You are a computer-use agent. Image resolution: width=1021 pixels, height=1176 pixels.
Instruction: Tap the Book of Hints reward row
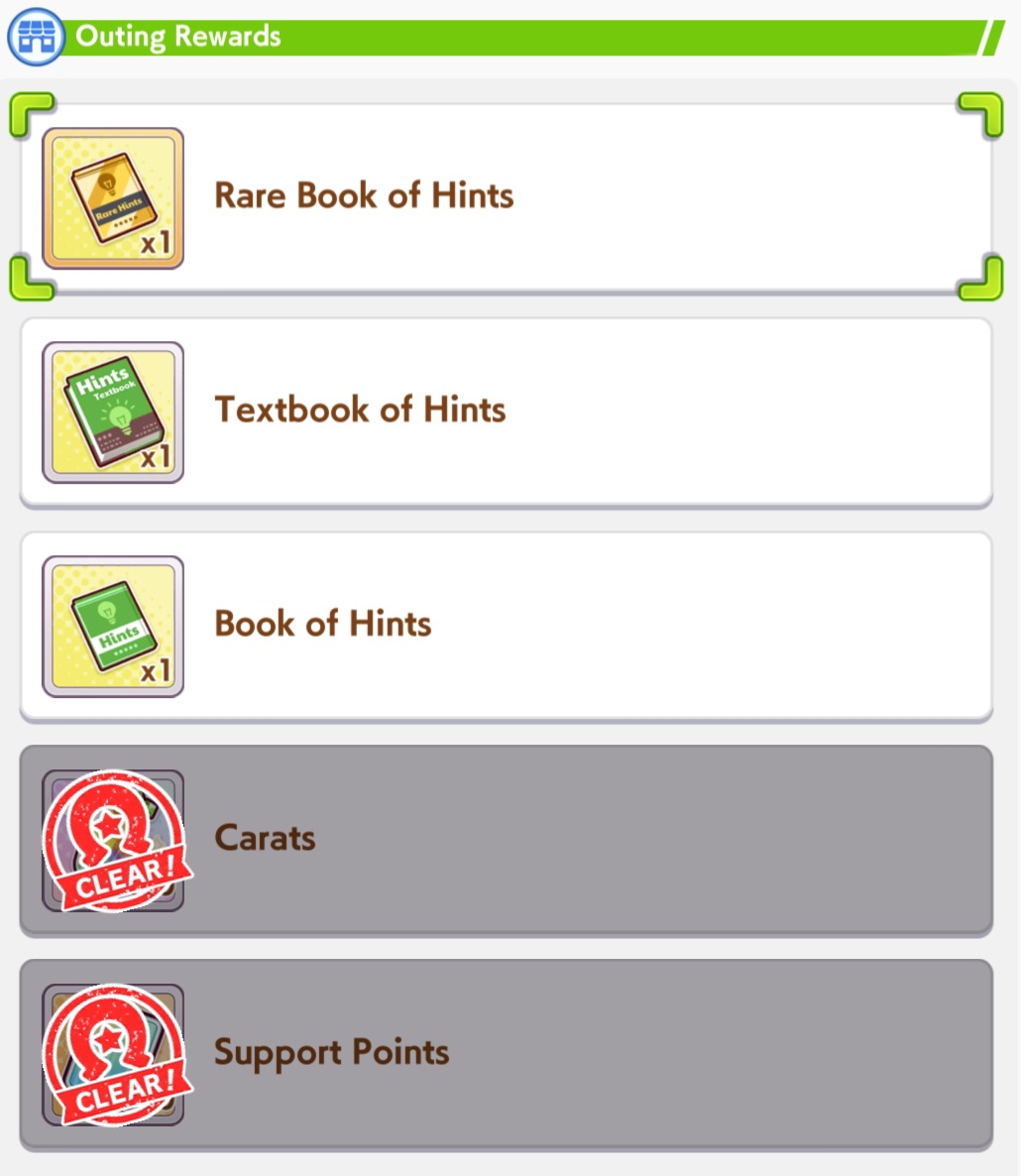[506, 627]
